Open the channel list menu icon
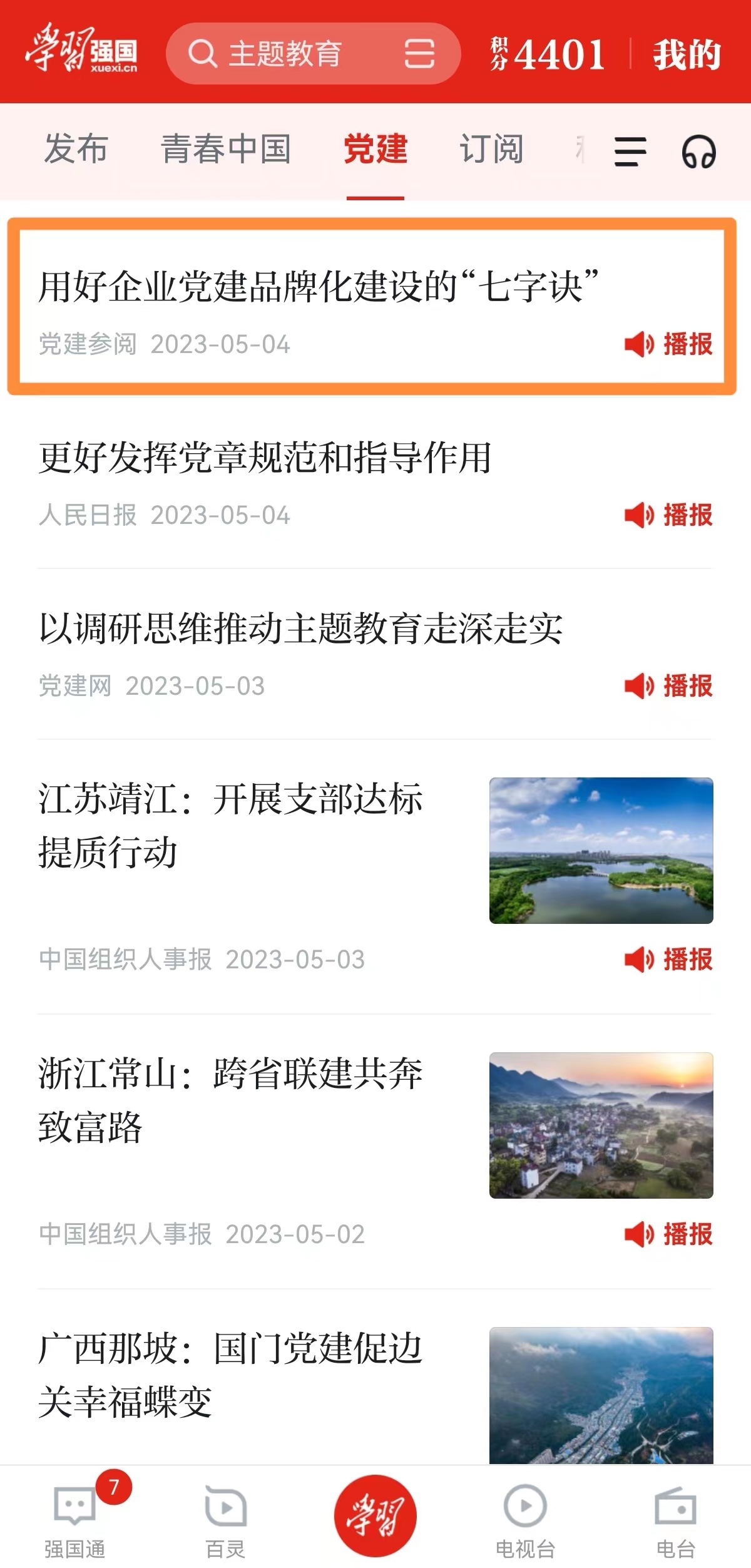 pos(630,152)
